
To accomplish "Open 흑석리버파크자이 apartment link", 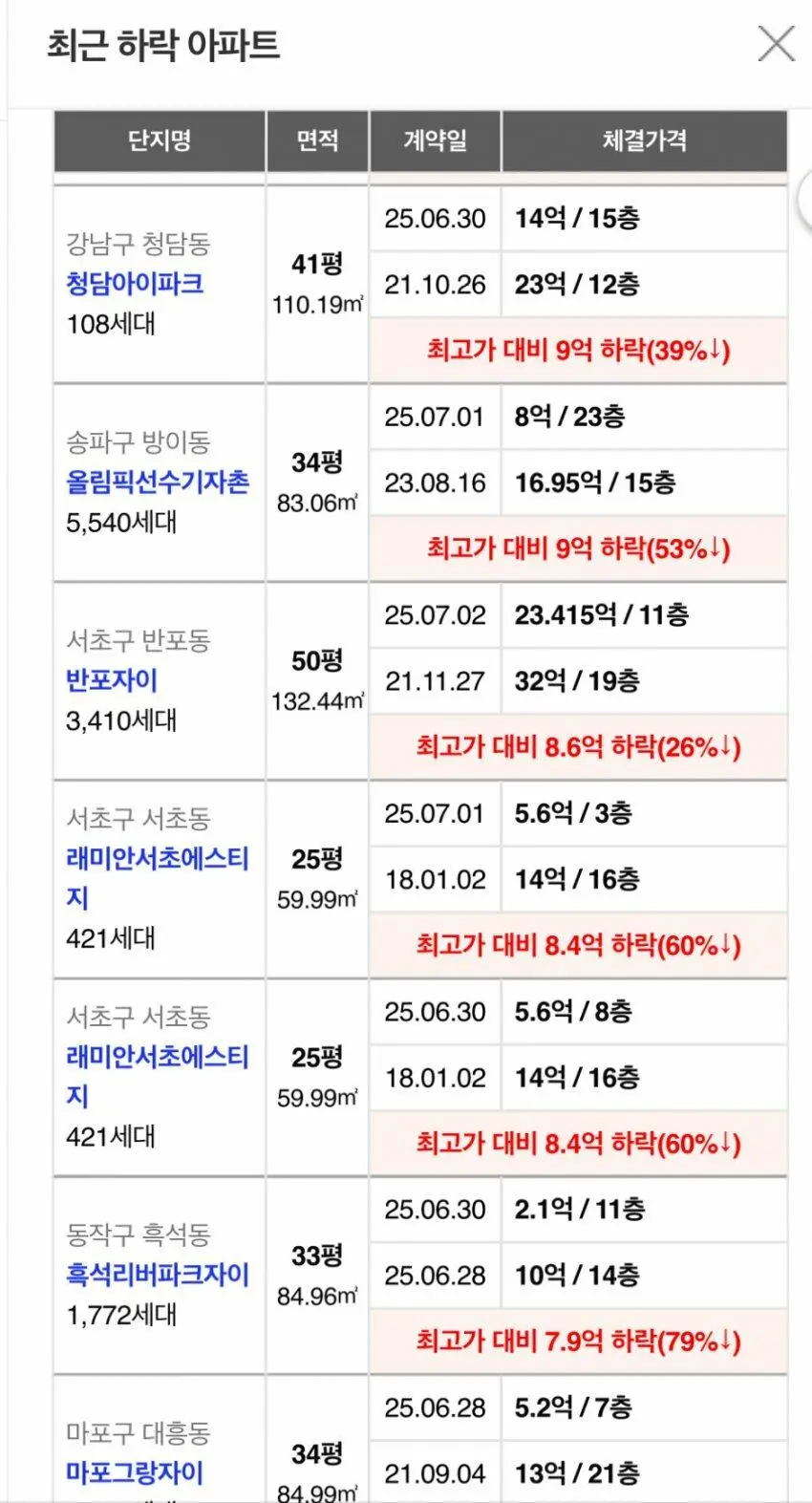I will click(x=158, y=1275).
